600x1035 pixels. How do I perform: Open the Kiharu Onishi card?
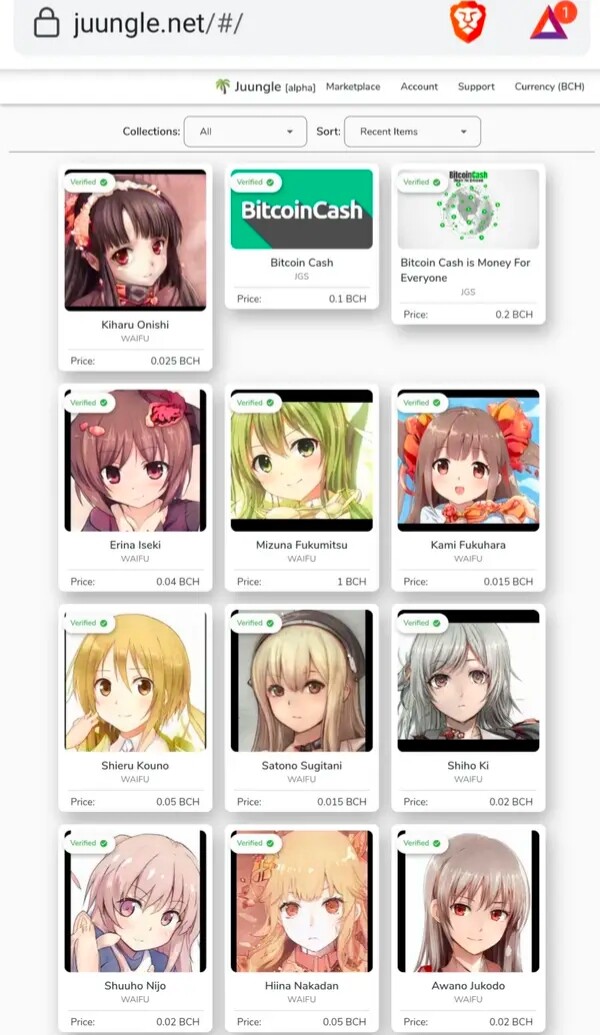(x=135, y=267)
